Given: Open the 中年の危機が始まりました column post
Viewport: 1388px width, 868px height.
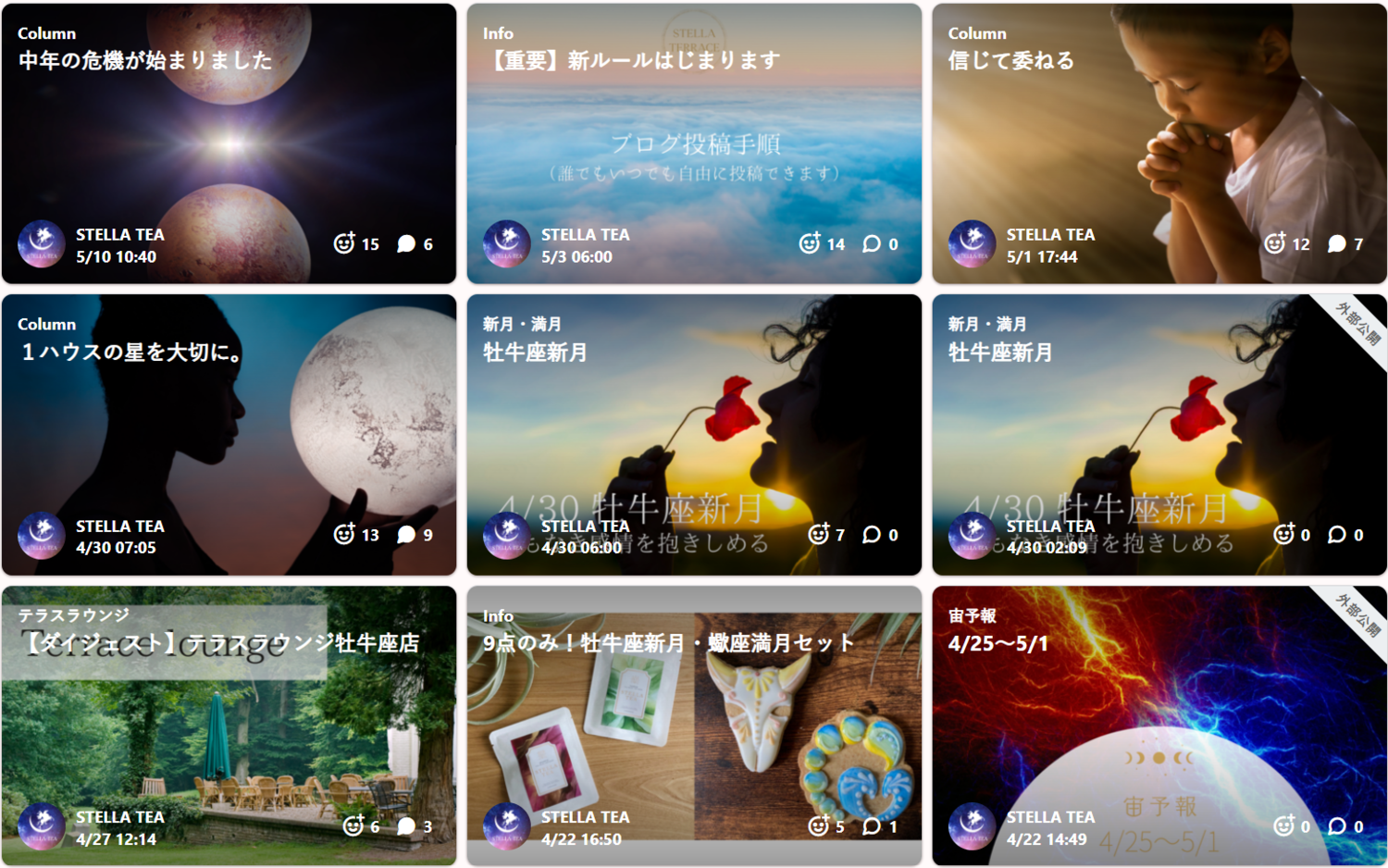Looking at the screenshot, I should click(145, 61).
